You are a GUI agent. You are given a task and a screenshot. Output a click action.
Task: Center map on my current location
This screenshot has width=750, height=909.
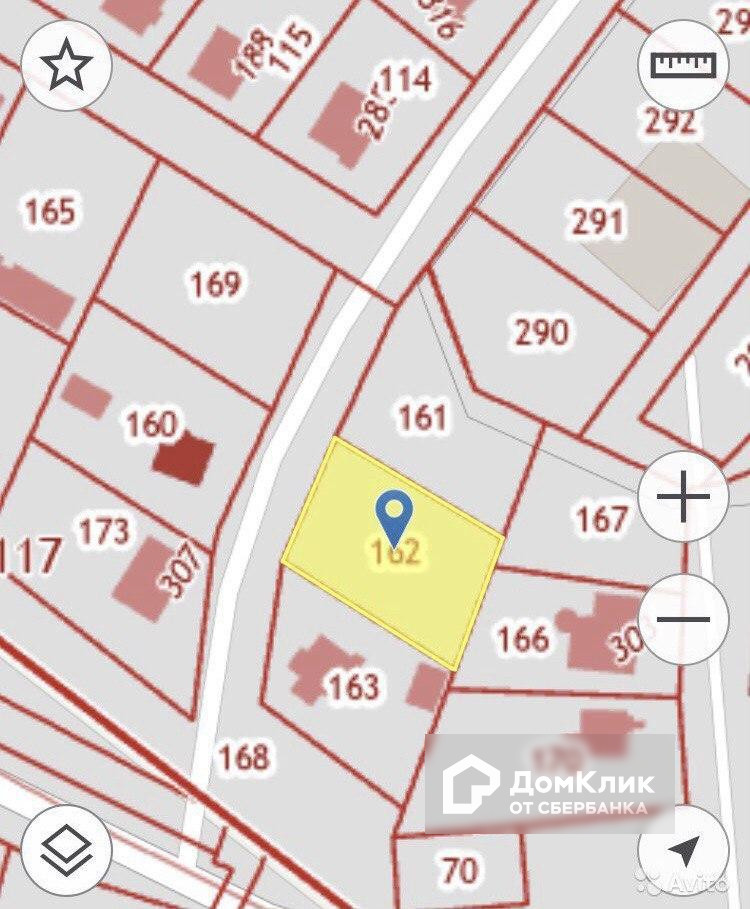point(683,850)
